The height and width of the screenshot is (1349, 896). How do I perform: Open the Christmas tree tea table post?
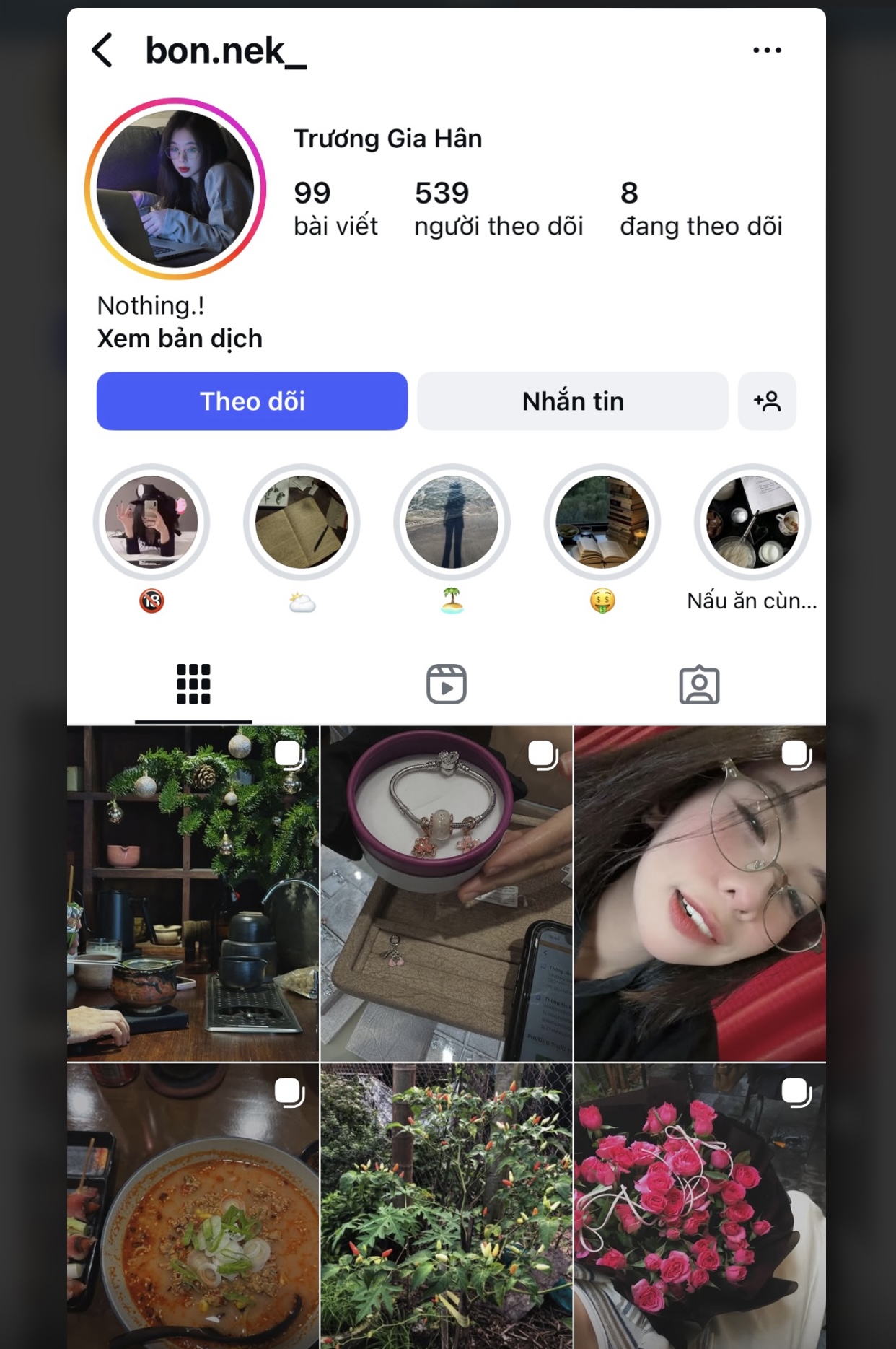point(193,894)
